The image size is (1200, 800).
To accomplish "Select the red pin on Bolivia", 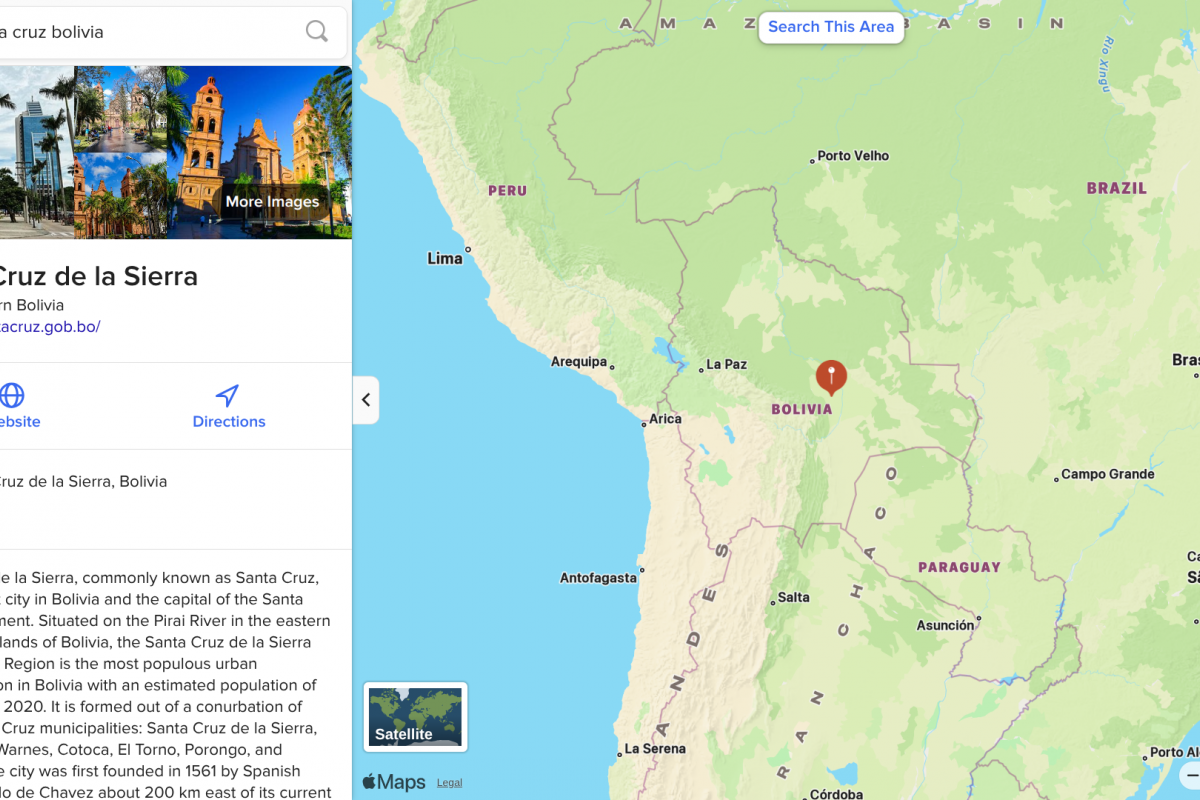I will coord(831,376).
